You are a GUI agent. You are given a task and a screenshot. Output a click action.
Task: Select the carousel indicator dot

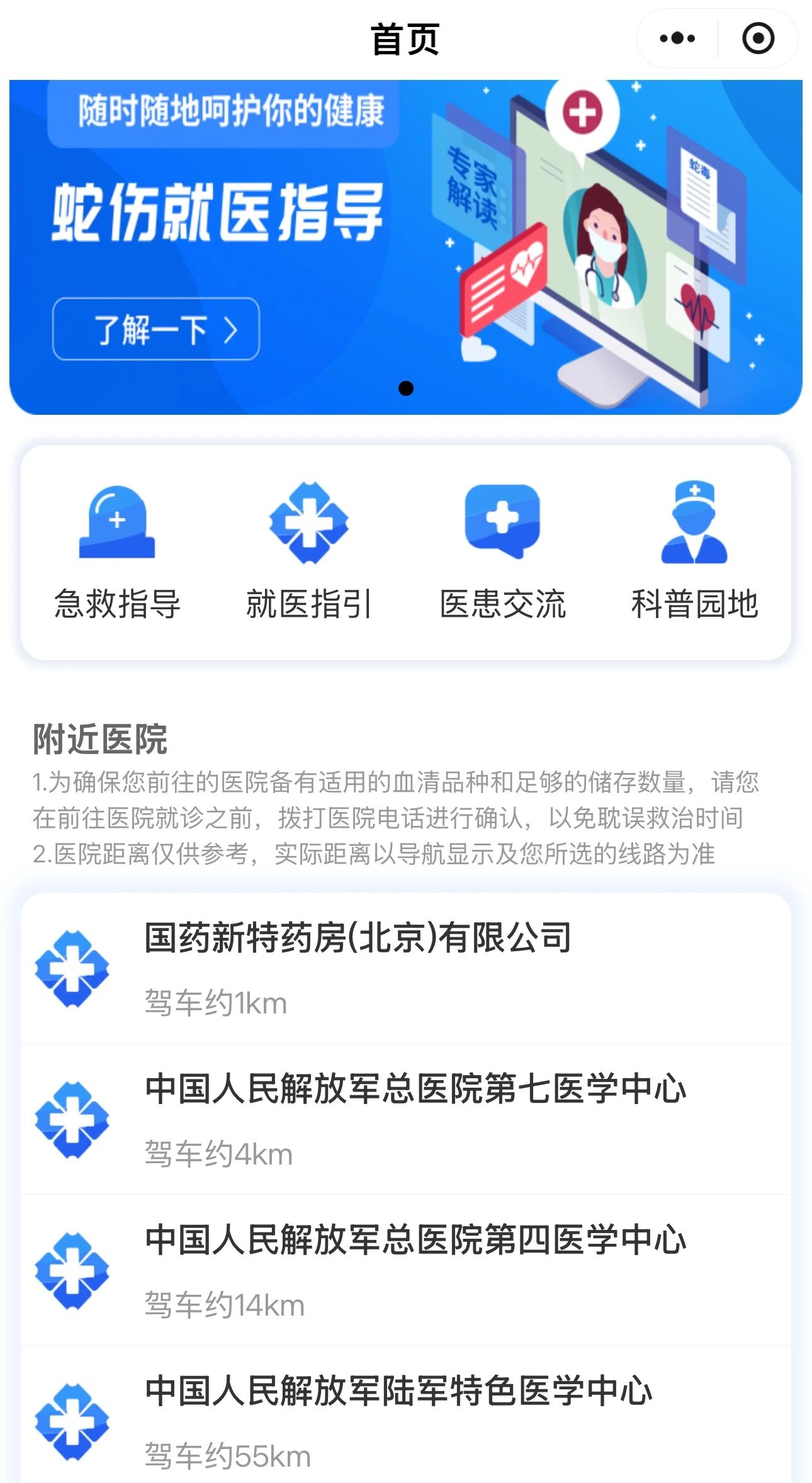tap(406, 389)
